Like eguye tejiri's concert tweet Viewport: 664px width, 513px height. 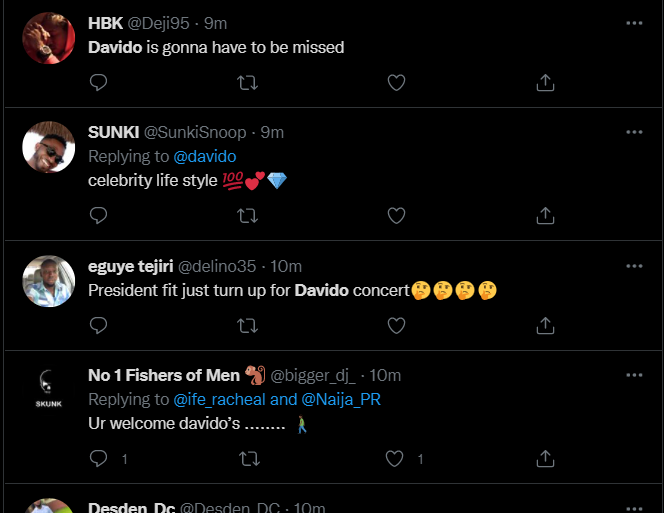tap(396, 325)
